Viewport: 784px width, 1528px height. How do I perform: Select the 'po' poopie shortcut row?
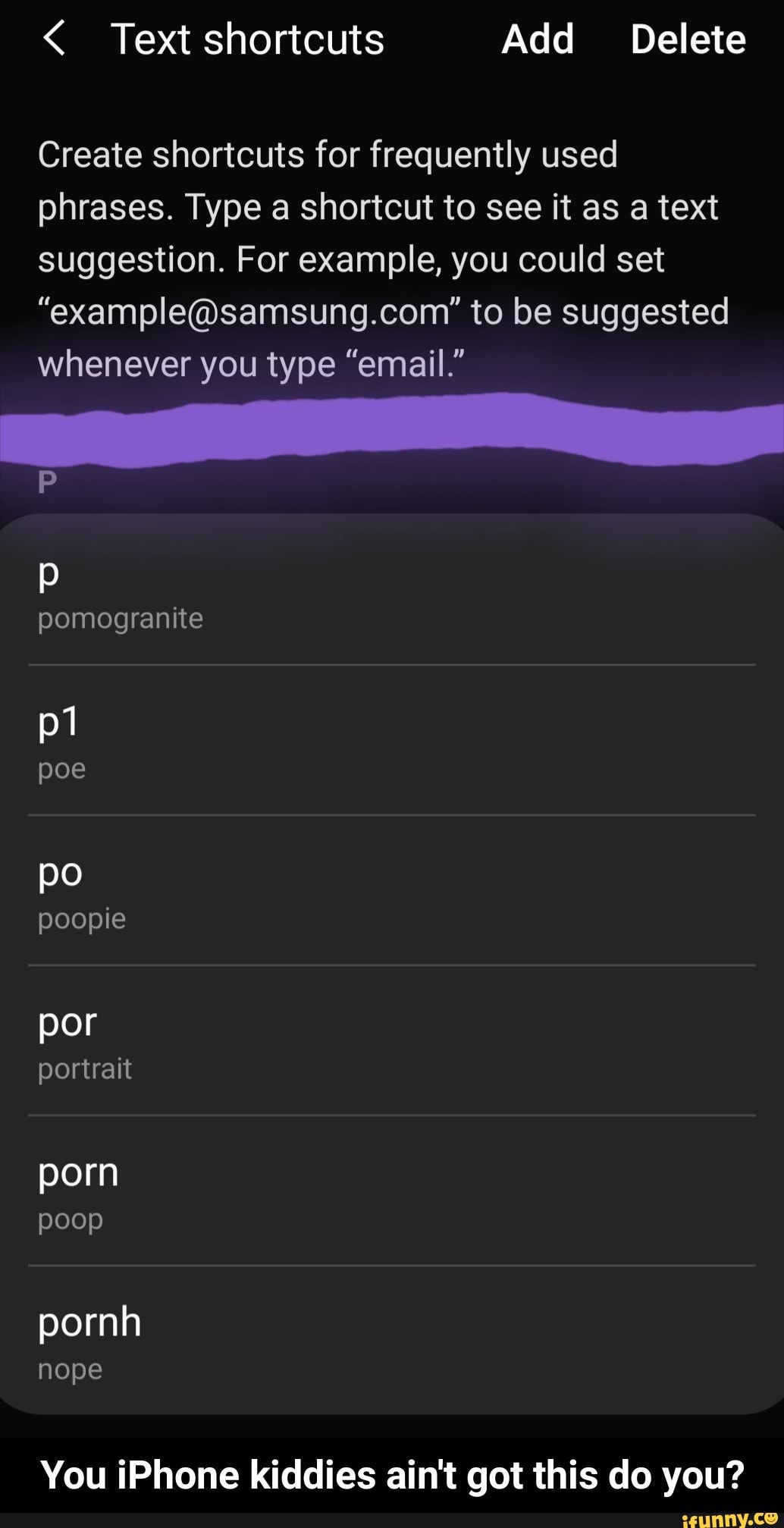click(392, 891)
